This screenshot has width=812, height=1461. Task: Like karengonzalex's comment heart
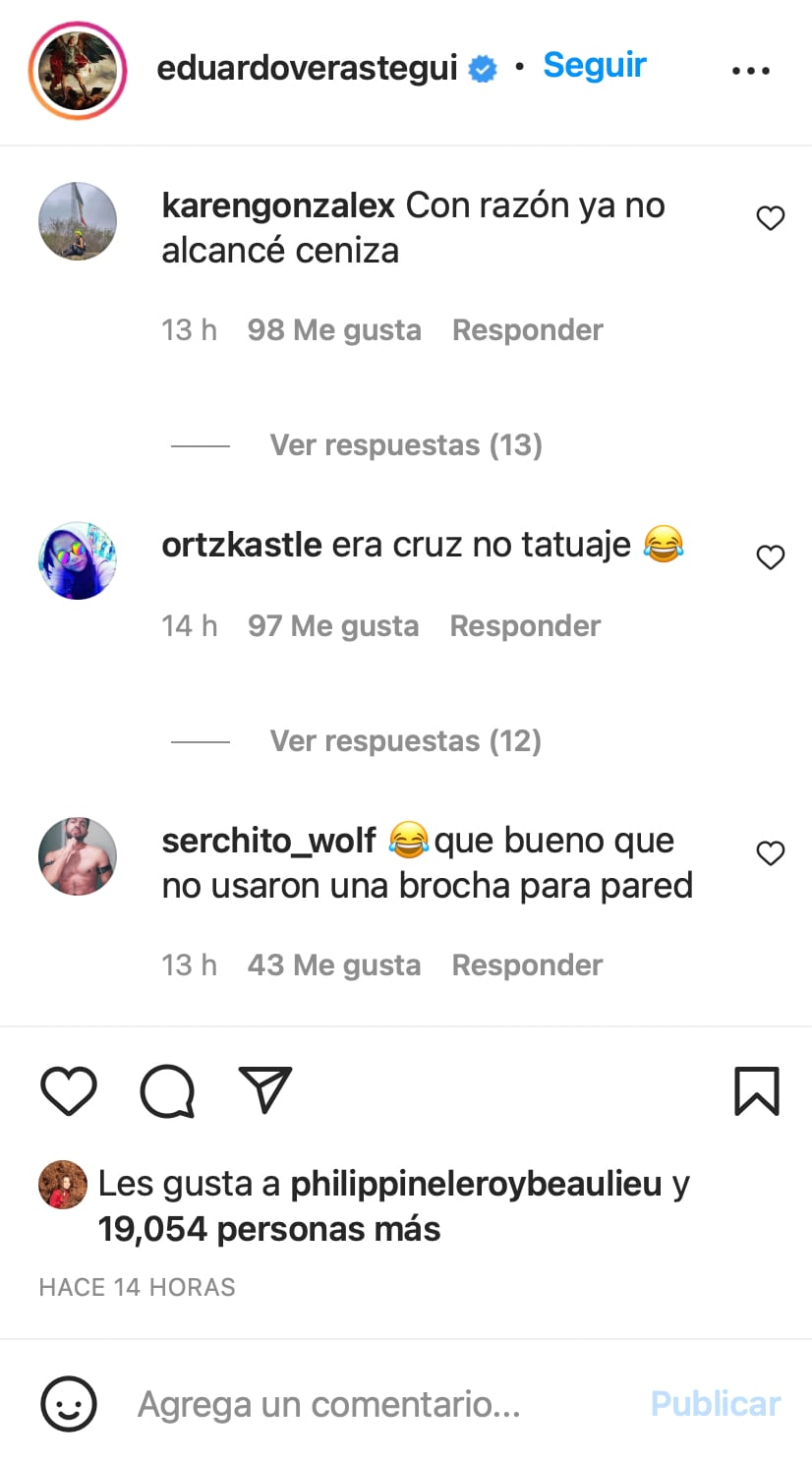point(771,217)
